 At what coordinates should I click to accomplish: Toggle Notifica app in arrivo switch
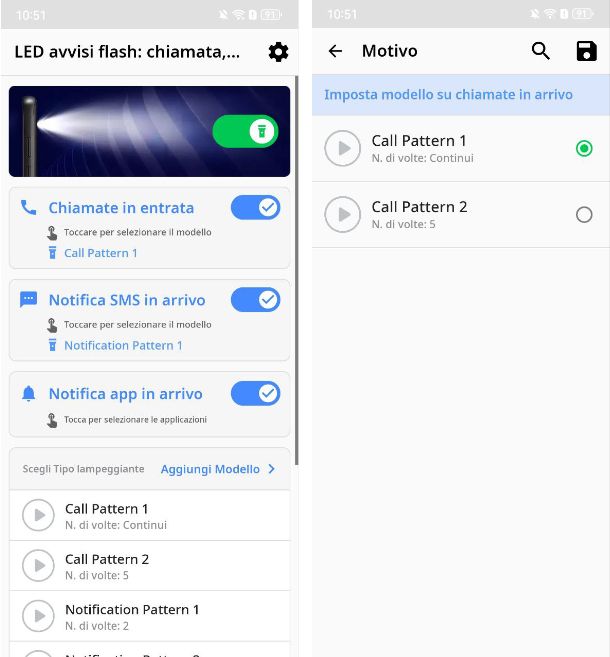click(x=255, y=393)
